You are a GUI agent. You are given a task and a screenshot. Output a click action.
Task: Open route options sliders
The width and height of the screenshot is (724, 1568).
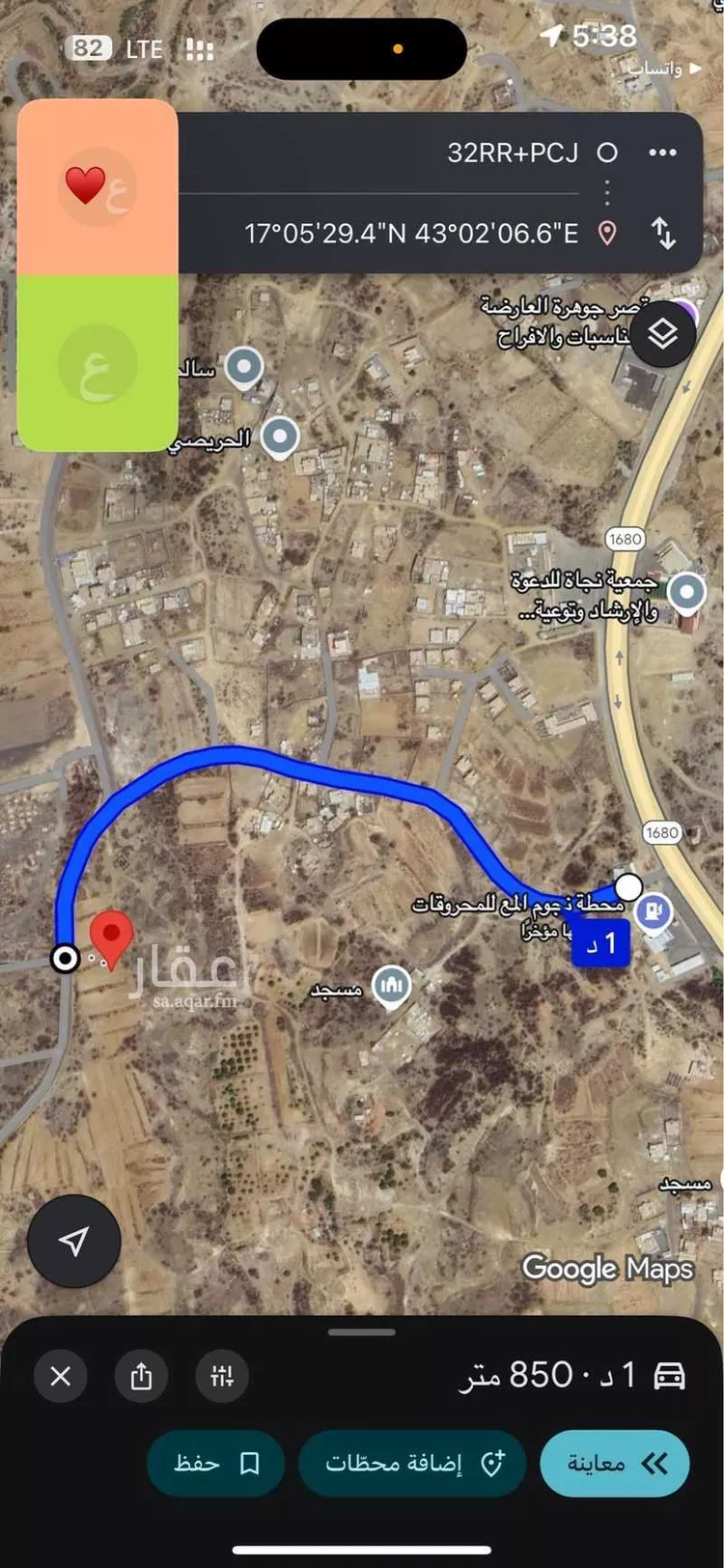[222, 1376]
